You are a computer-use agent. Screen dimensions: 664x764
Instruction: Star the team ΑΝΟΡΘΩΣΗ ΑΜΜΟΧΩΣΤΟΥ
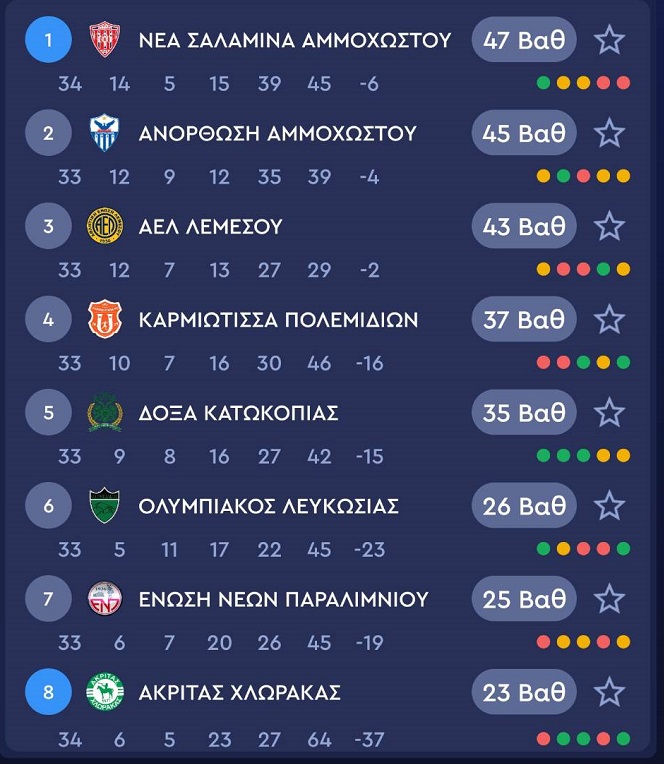pyautogui.click(x=609, y=133)
